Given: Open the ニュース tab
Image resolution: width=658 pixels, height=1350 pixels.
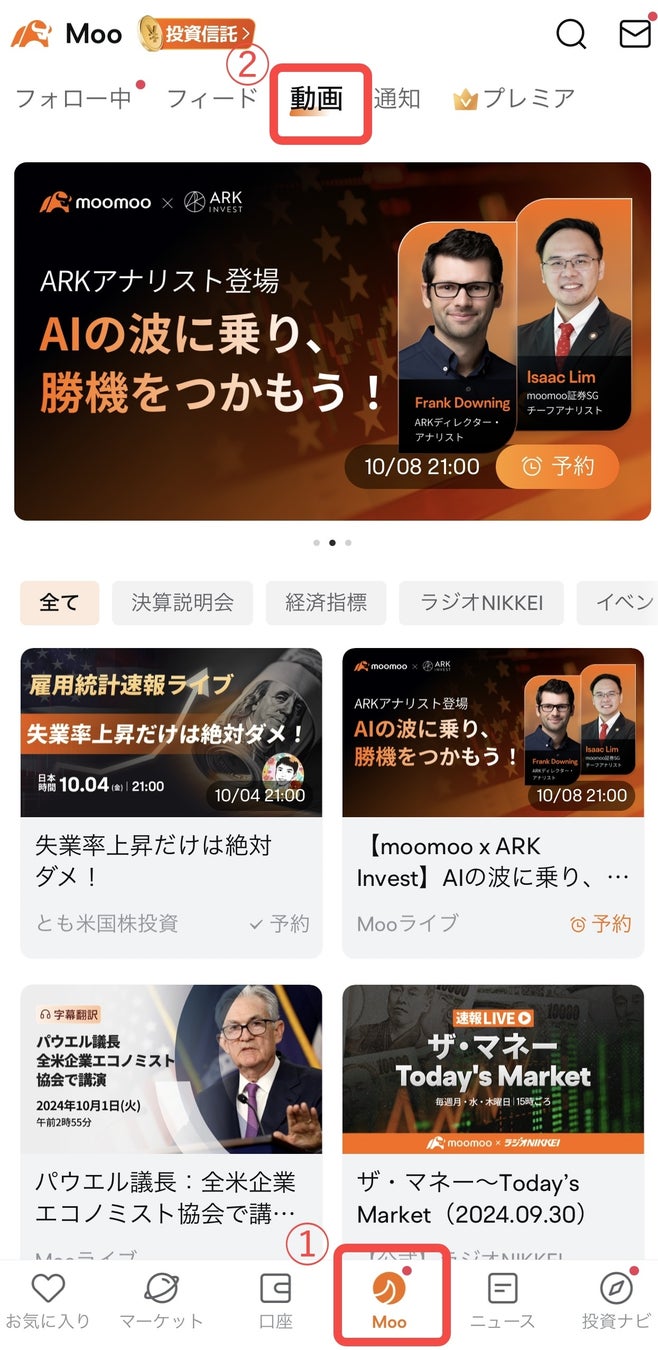Looking at the screenshot, I should click(x=502, y=1302).
